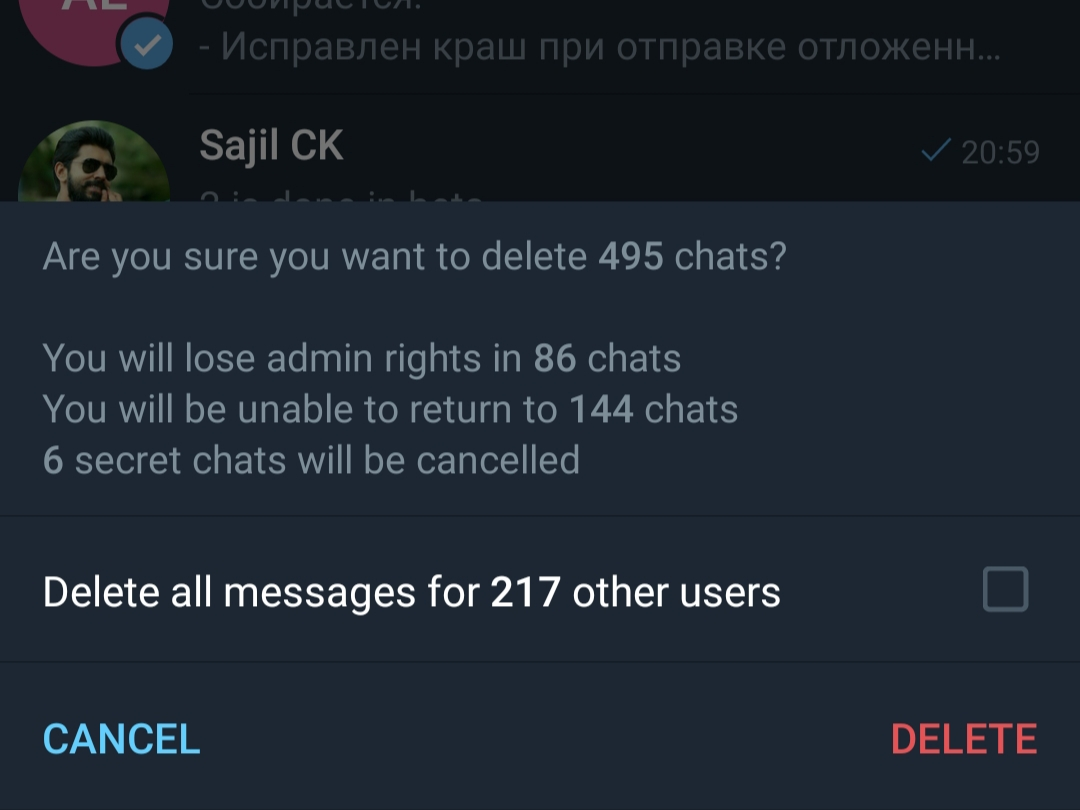Cancel the delete chats dialog

[121, 740]
